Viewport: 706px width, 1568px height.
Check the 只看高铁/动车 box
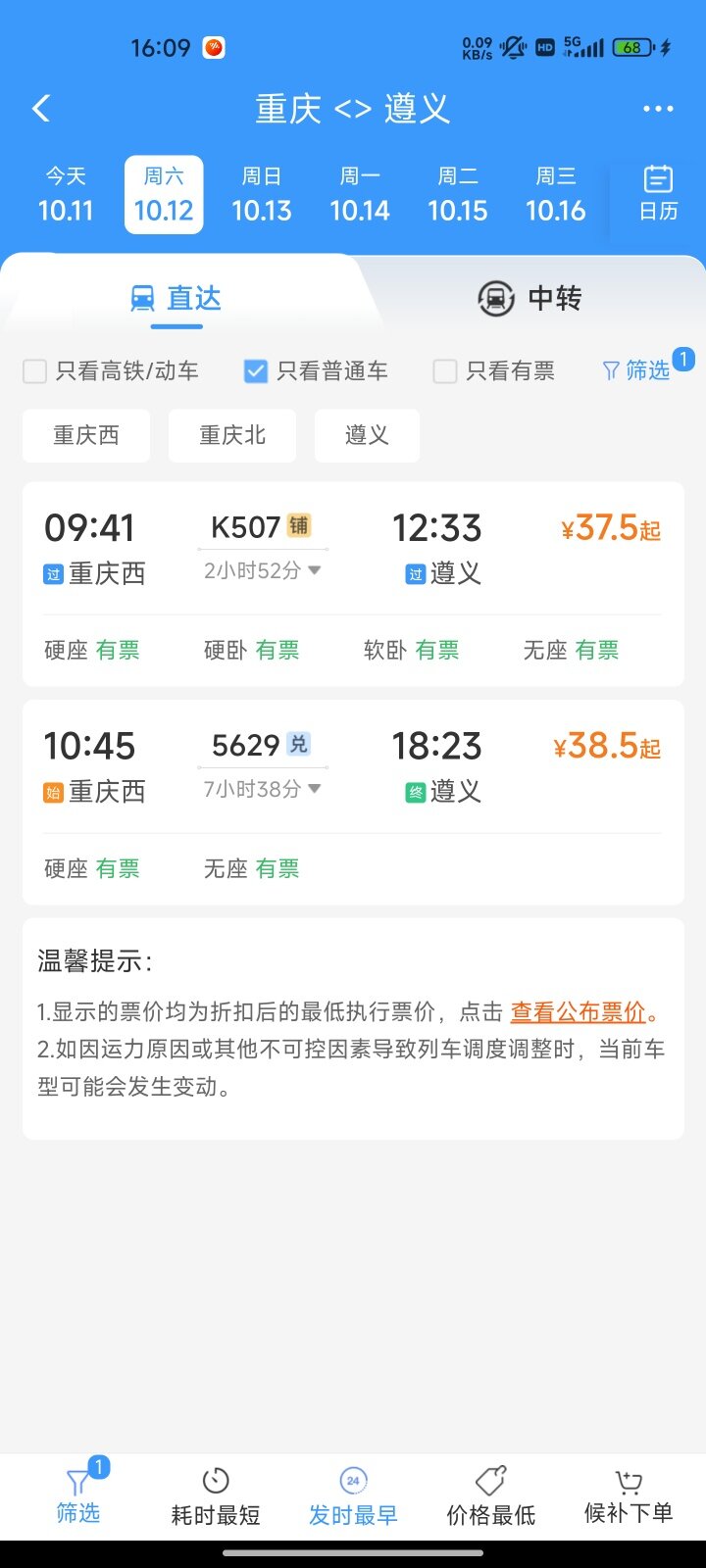pos(35,371)
